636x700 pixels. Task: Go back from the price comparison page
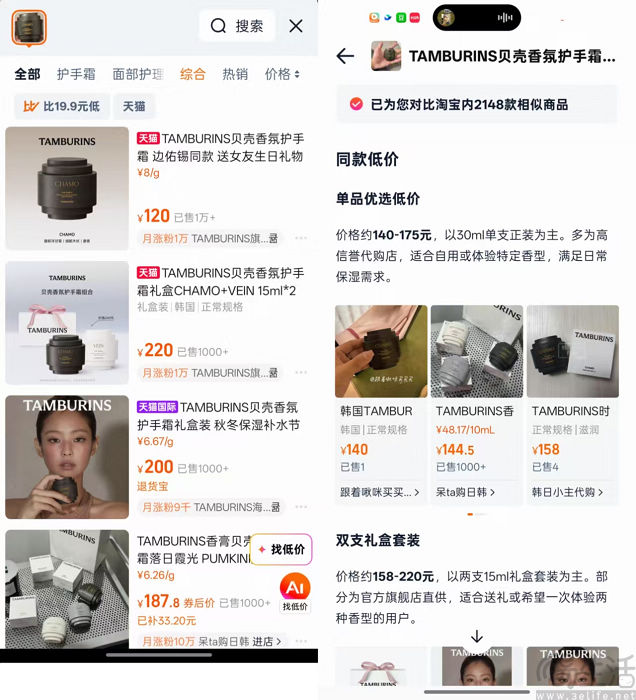pos(345,56)
